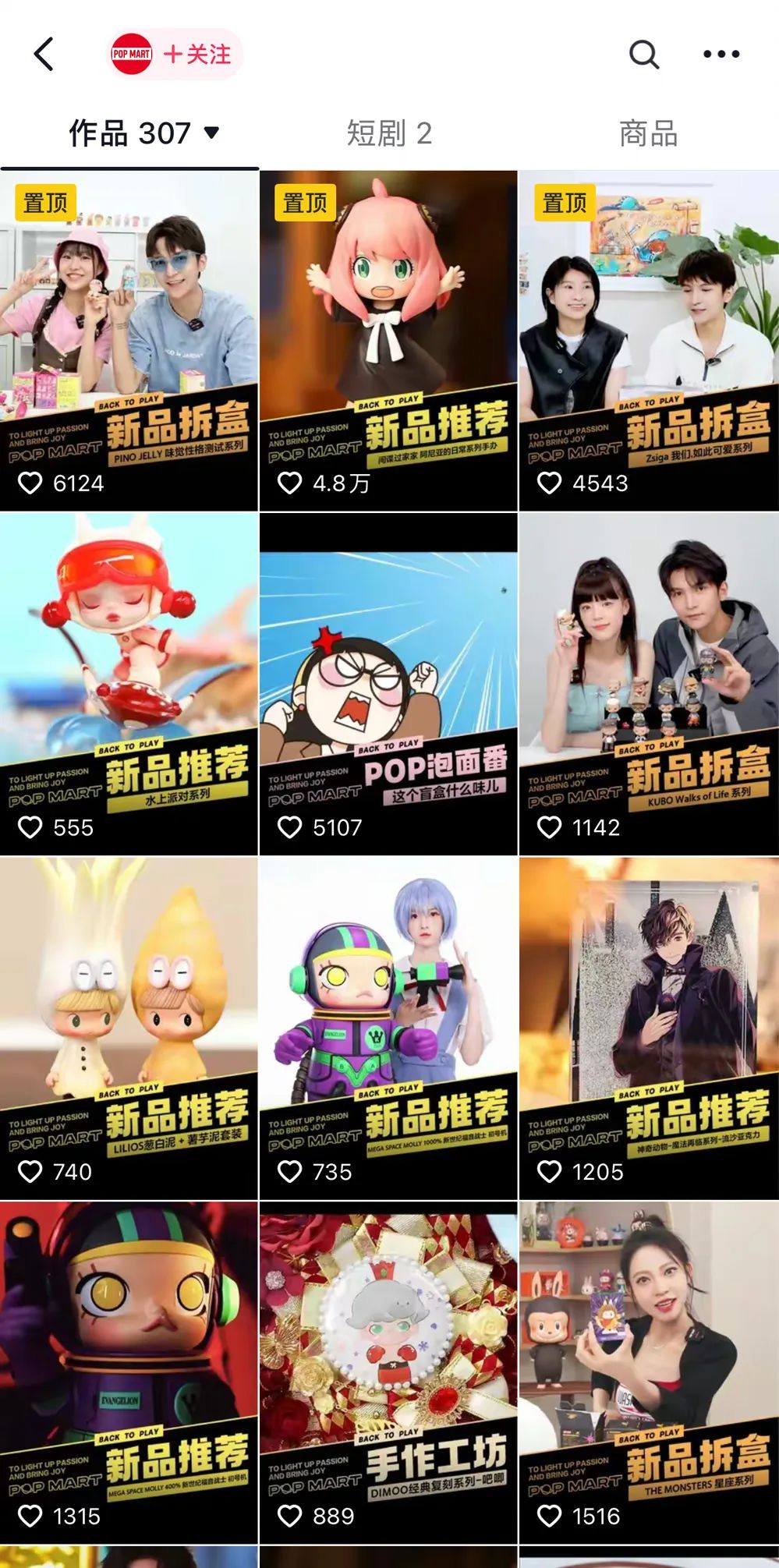This screenshot has width=779, height=1568.
Task: Open search with the magnifier icon
Action: pyautogui.click(x=644, y=55)
